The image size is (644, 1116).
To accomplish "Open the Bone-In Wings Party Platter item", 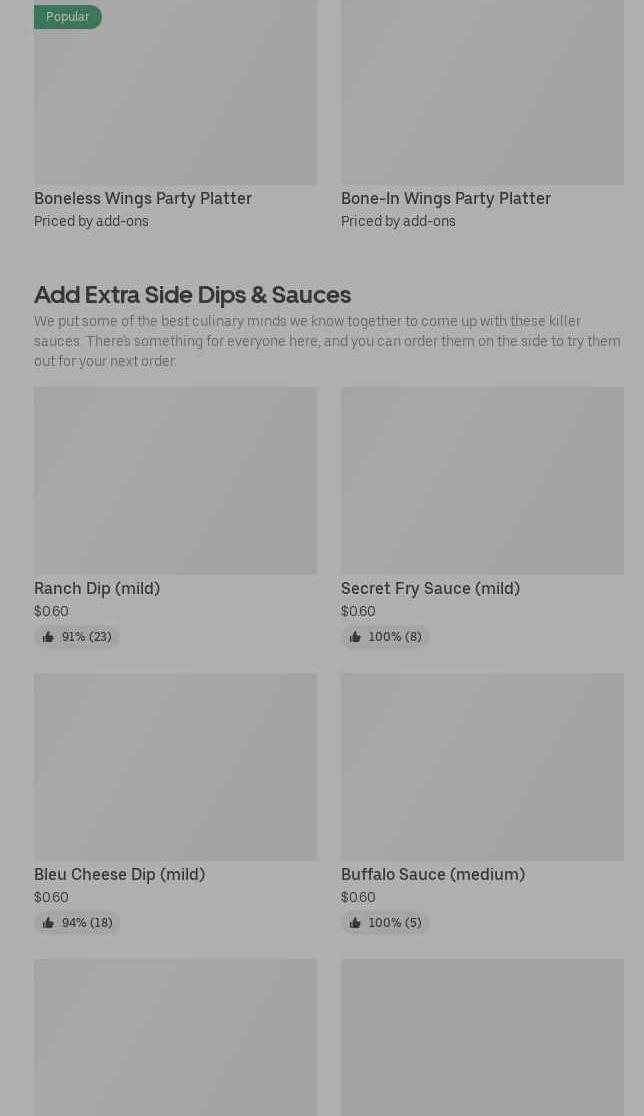I will click(482, 115).
